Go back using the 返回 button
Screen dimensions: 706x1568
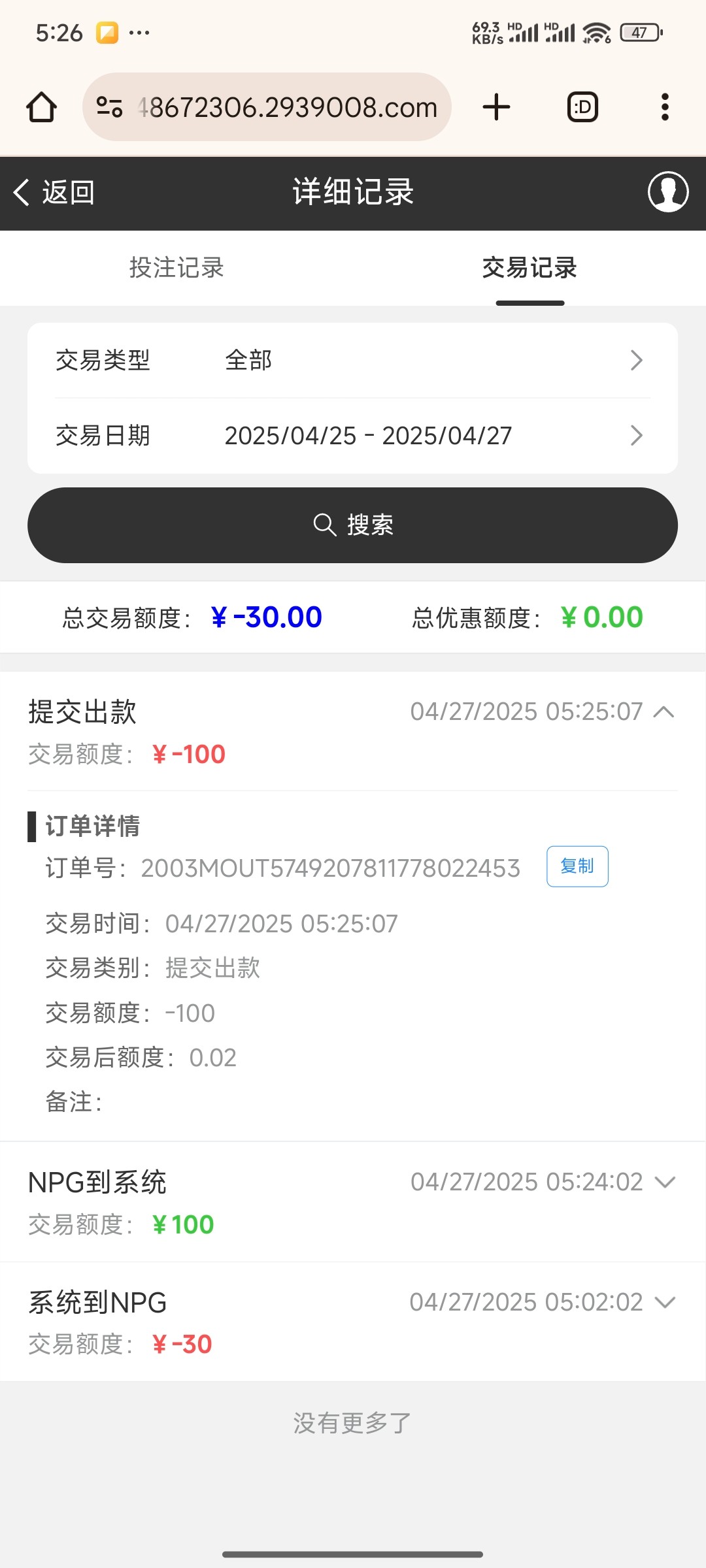pos(55,193)
